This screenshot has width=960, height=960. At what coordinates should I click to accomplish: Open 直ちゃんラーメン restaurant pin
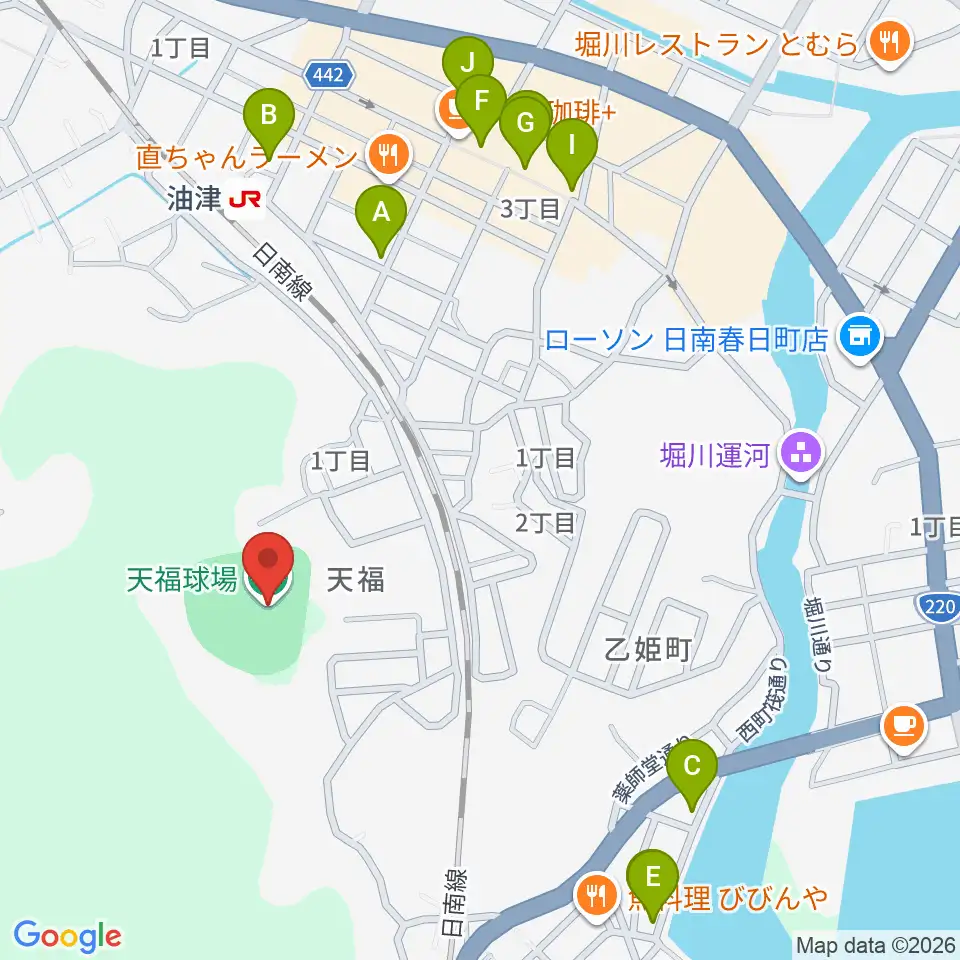click(x=389, y=156)
